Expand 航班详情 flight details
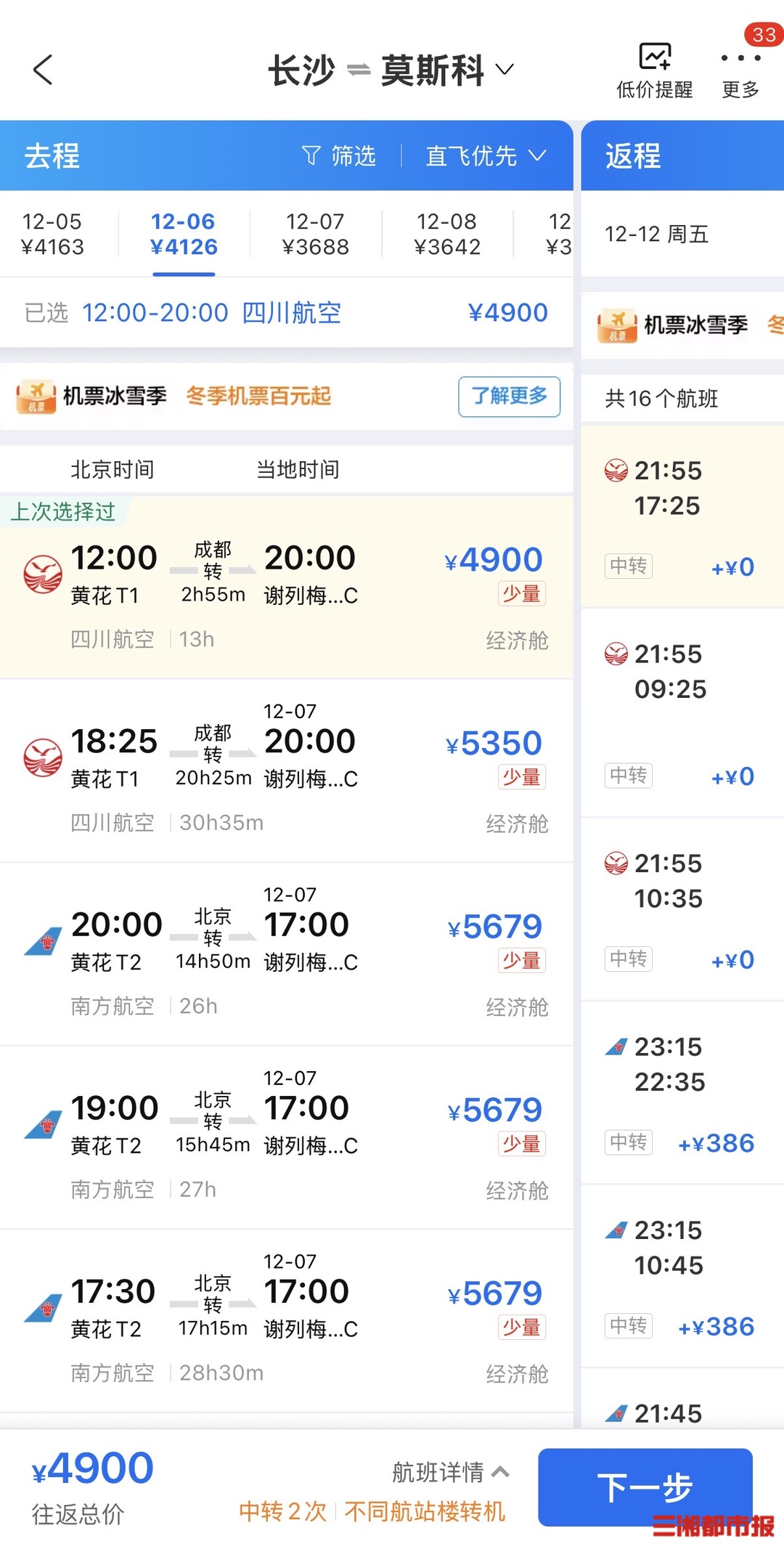The image size is (784, 1544). (450, 1472)
